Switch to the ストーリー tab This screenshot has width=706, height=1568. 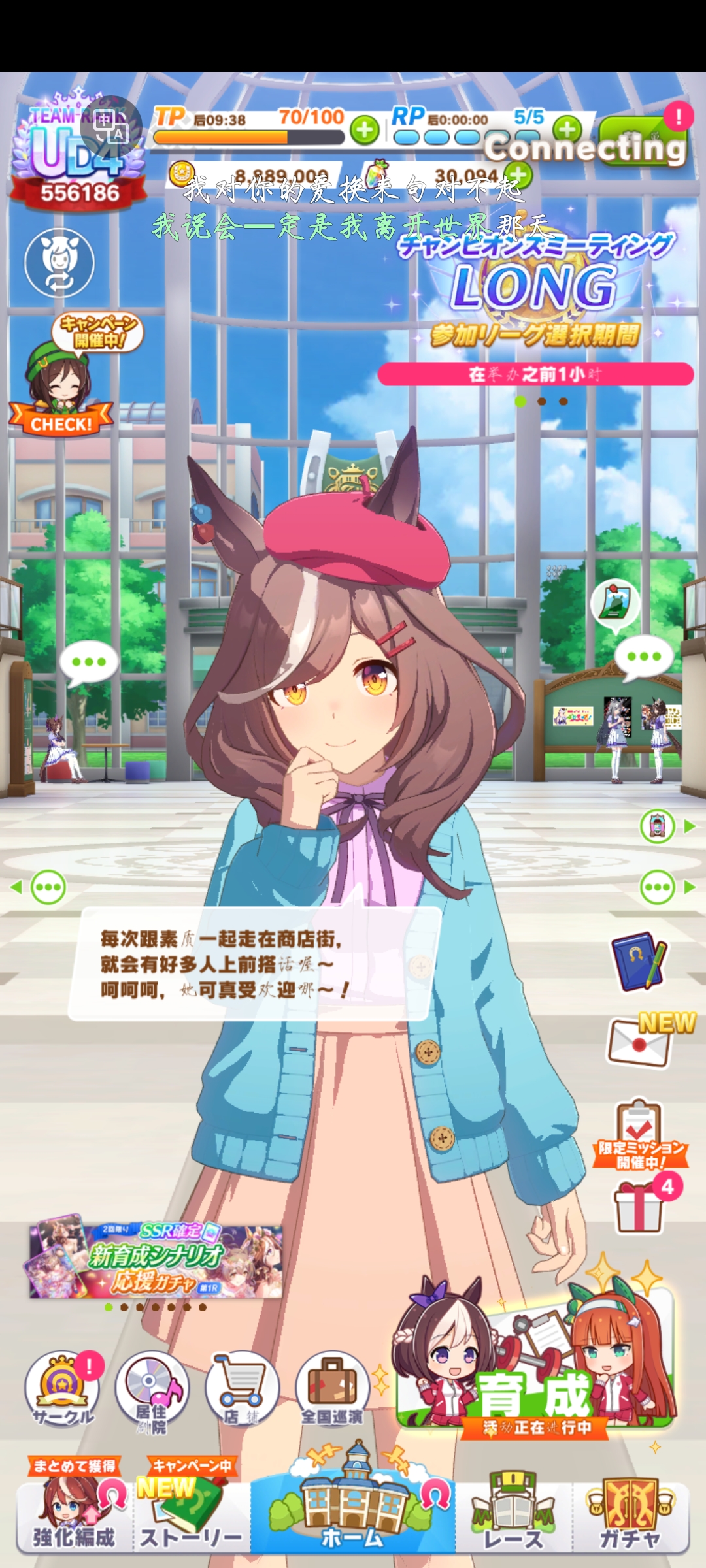(191, 1506)
